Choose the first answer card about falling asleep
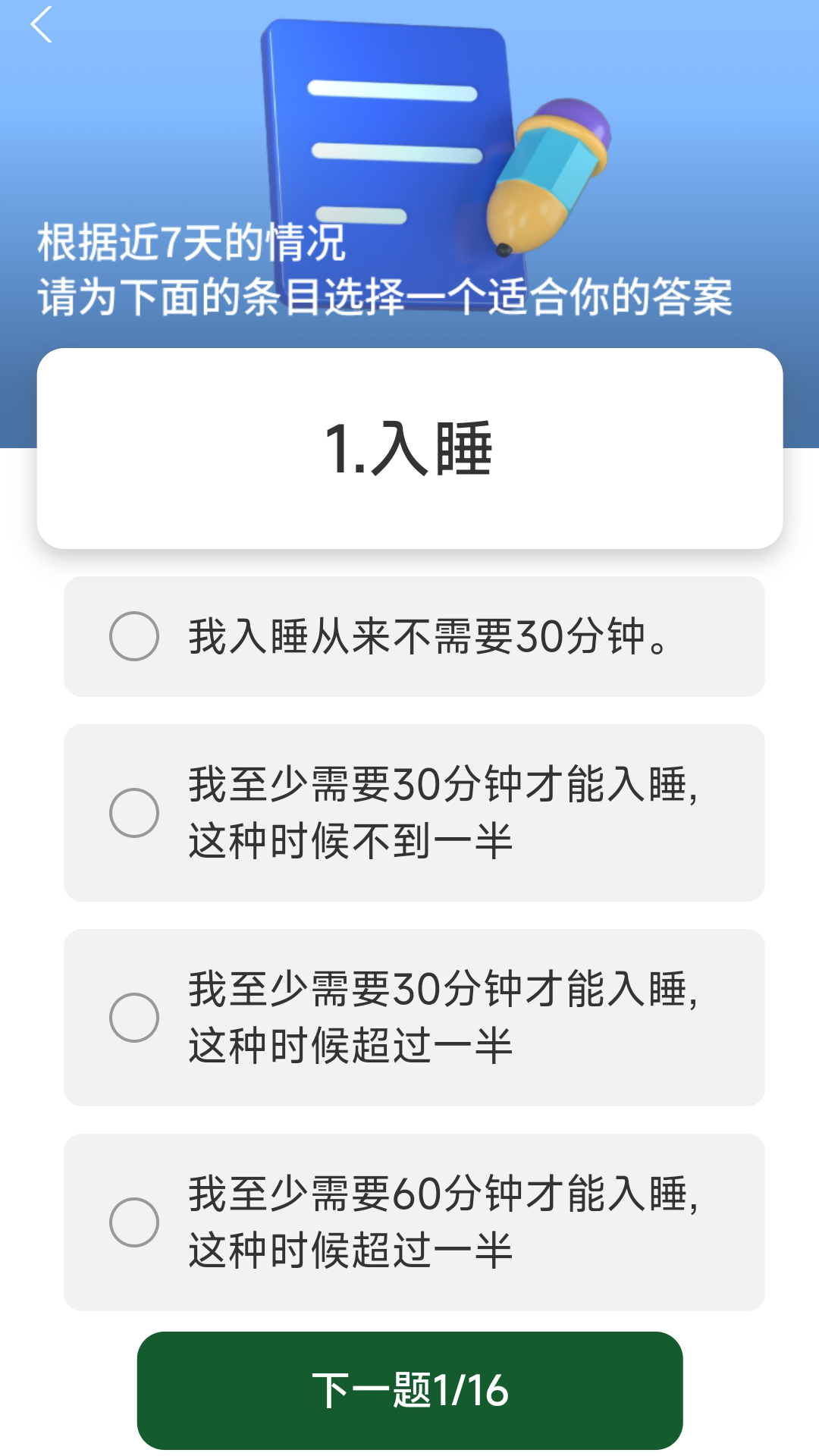Viewport: 819px width, 1456px height. click(x=413, y=637)
